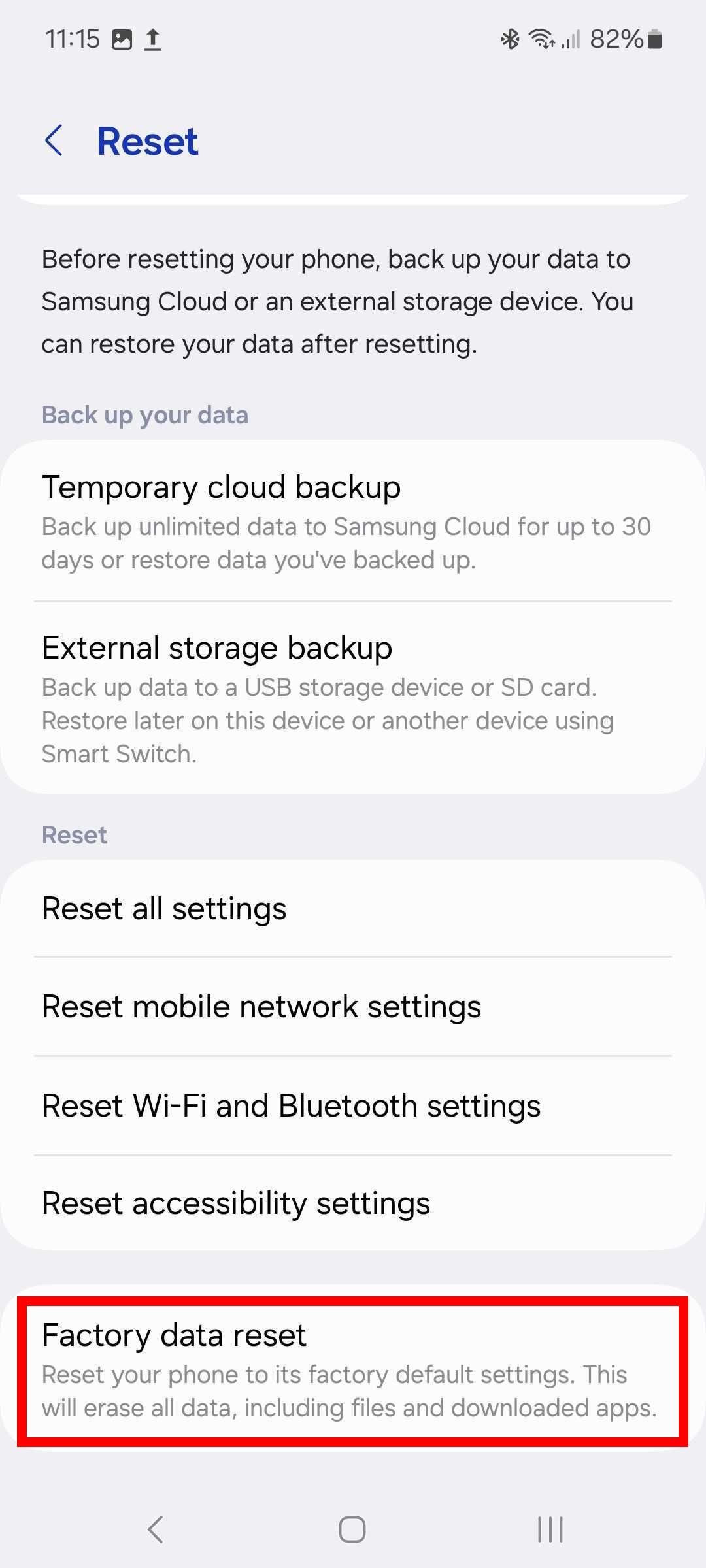706x1568 pixels.
Task: Choose Reset Wi-Fi and Bluetooth settings
Action: point(353,1106)
